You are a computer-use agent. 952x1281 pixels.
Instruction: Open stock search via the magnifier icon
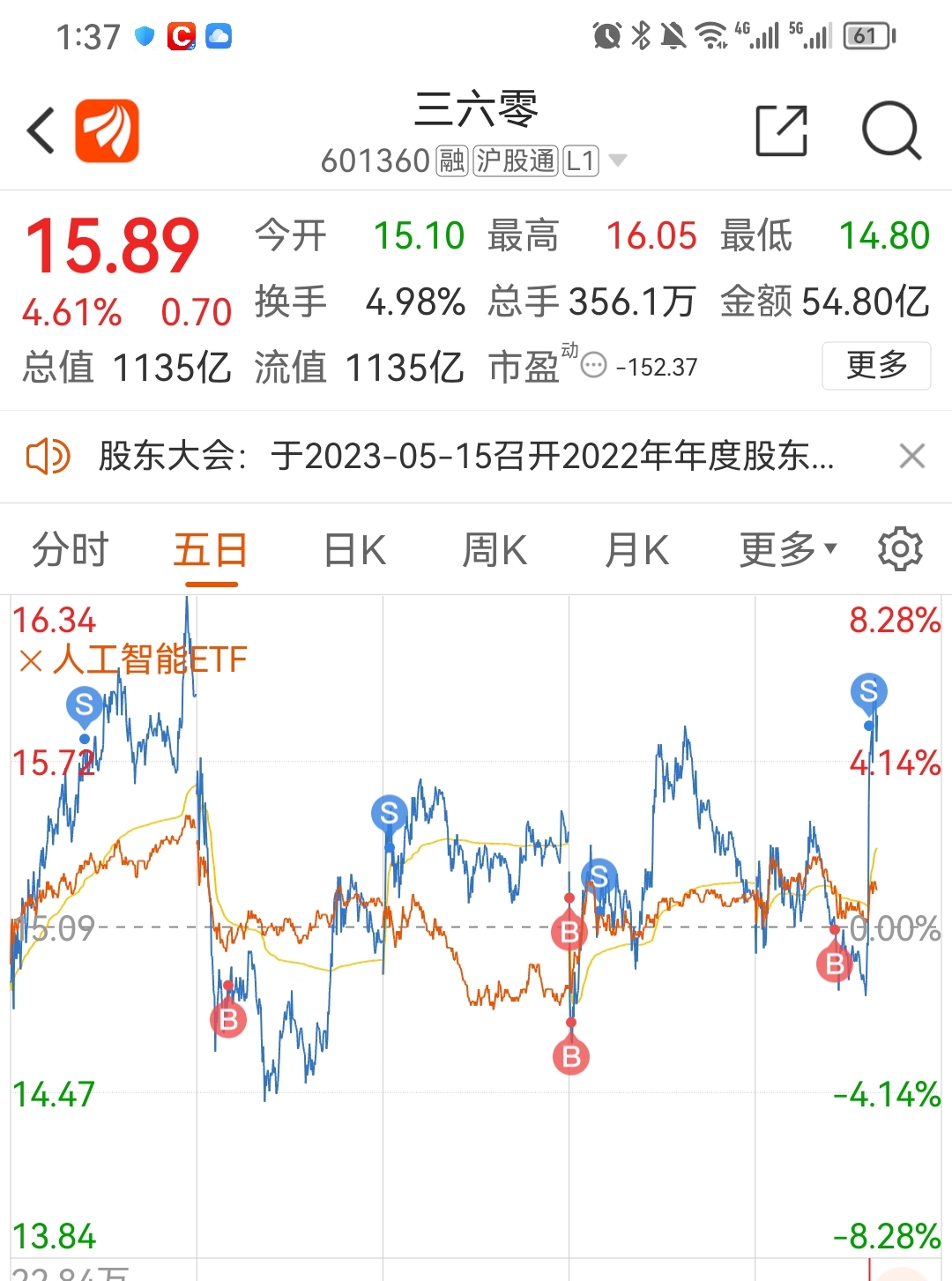pyautogui.click(x=892, y=130)
